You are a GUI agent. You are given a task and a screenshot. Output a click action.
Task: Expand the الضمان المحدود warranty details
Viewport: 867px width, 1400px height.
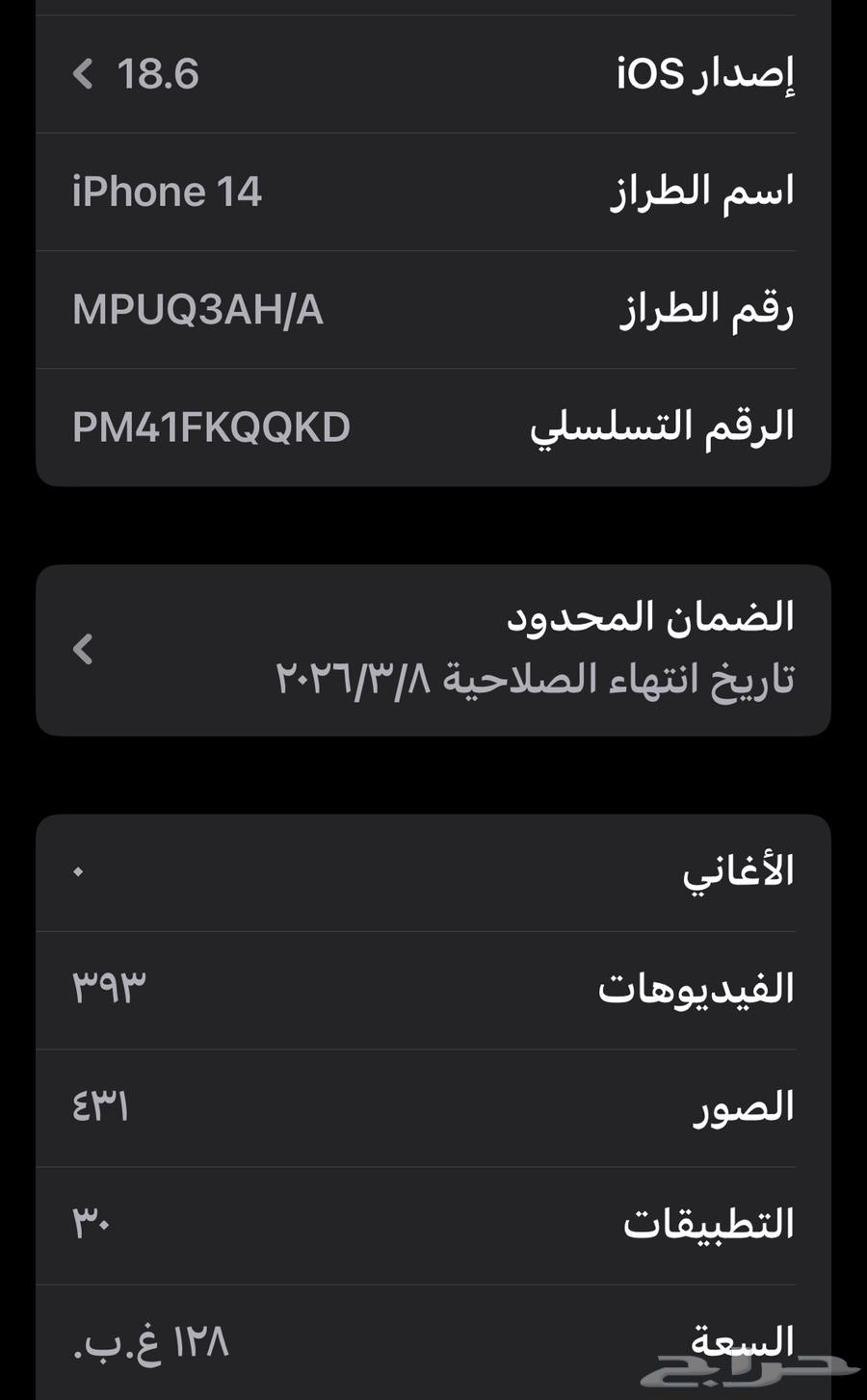coord(433,649)
